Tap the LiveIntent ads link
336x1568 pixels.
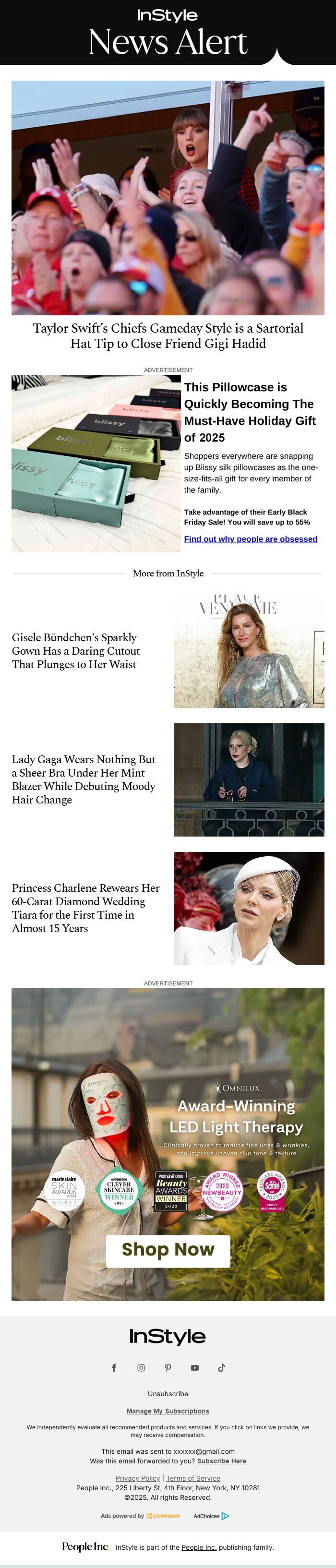click(163, 1516)
